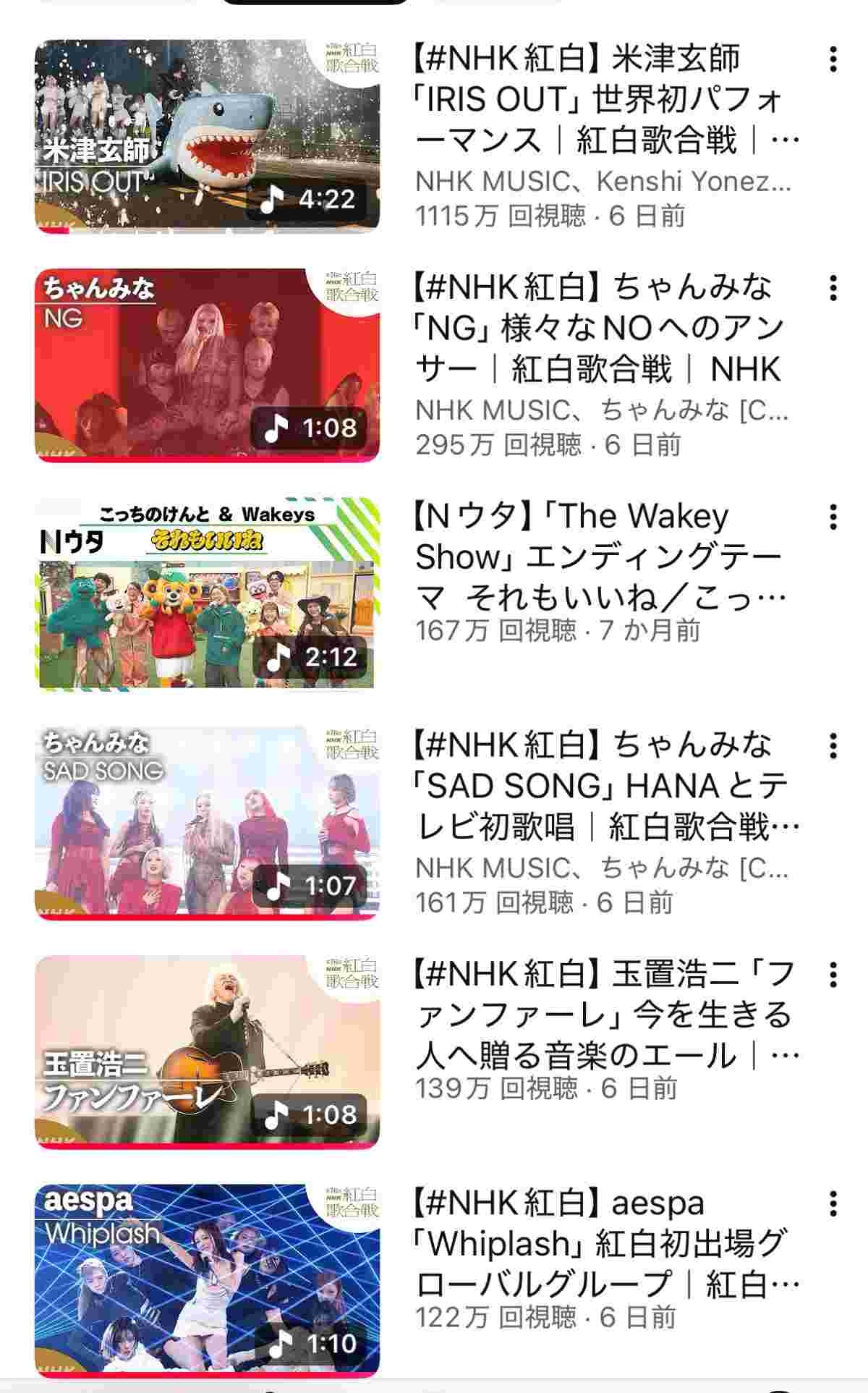The width and height of the screenshot is (868, 1393).
Task: Play the ちゃんみな NG video thumbnail
Action: (207, 365)
